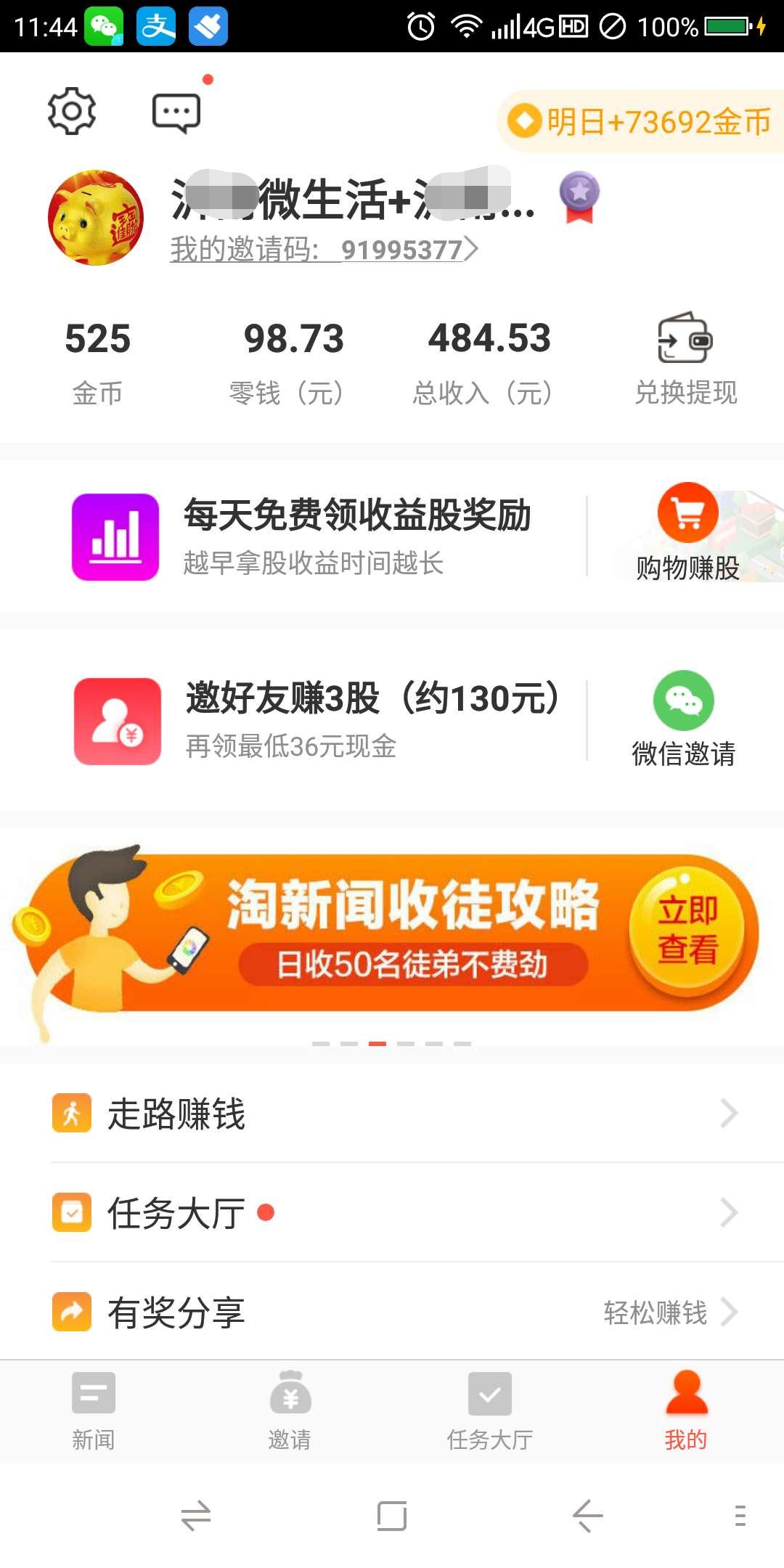Tap the 微信邀请 button
Screen dimensions: 784x1568
(683, 720)
